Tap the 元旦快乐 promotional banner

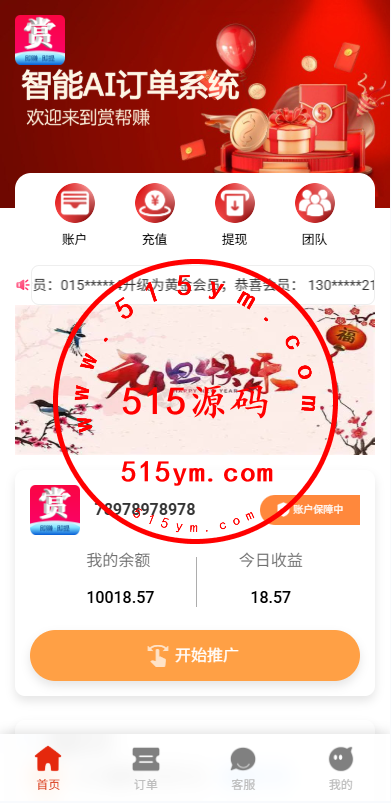[x=195, y=380]
